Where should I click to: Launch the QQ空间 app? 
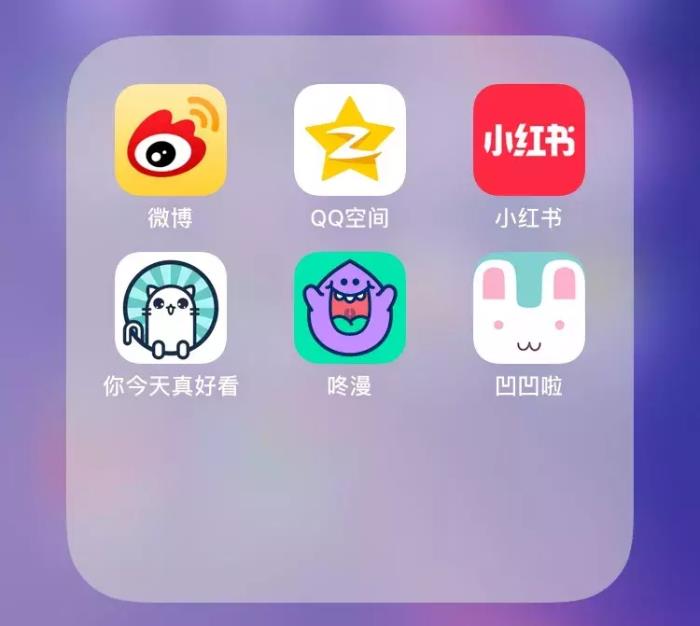pos(350,140)
